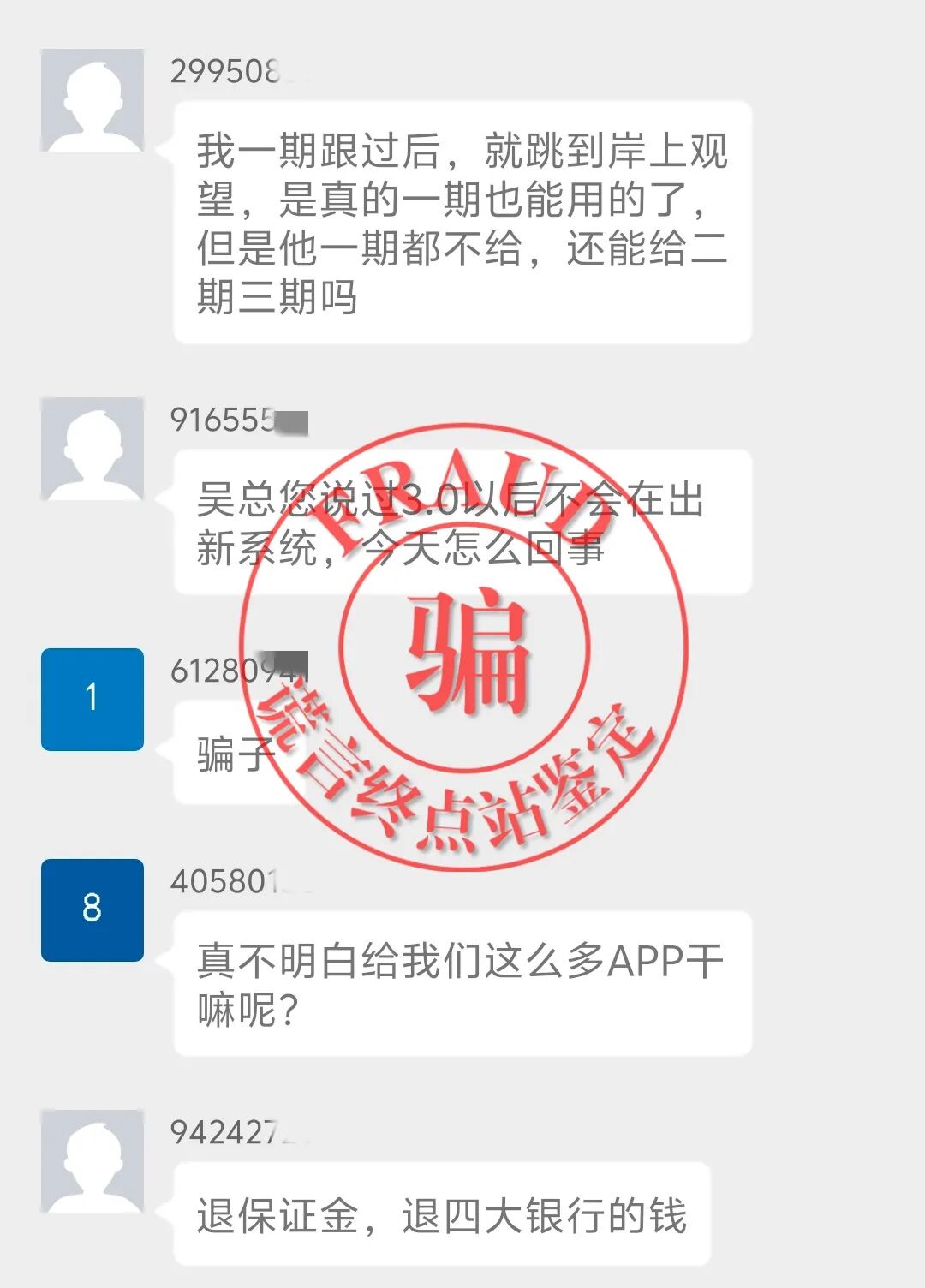This screenshot has width=925, height=1288.
Task: Open the '骗子' message bubble
Action: (x=240, y=754)
